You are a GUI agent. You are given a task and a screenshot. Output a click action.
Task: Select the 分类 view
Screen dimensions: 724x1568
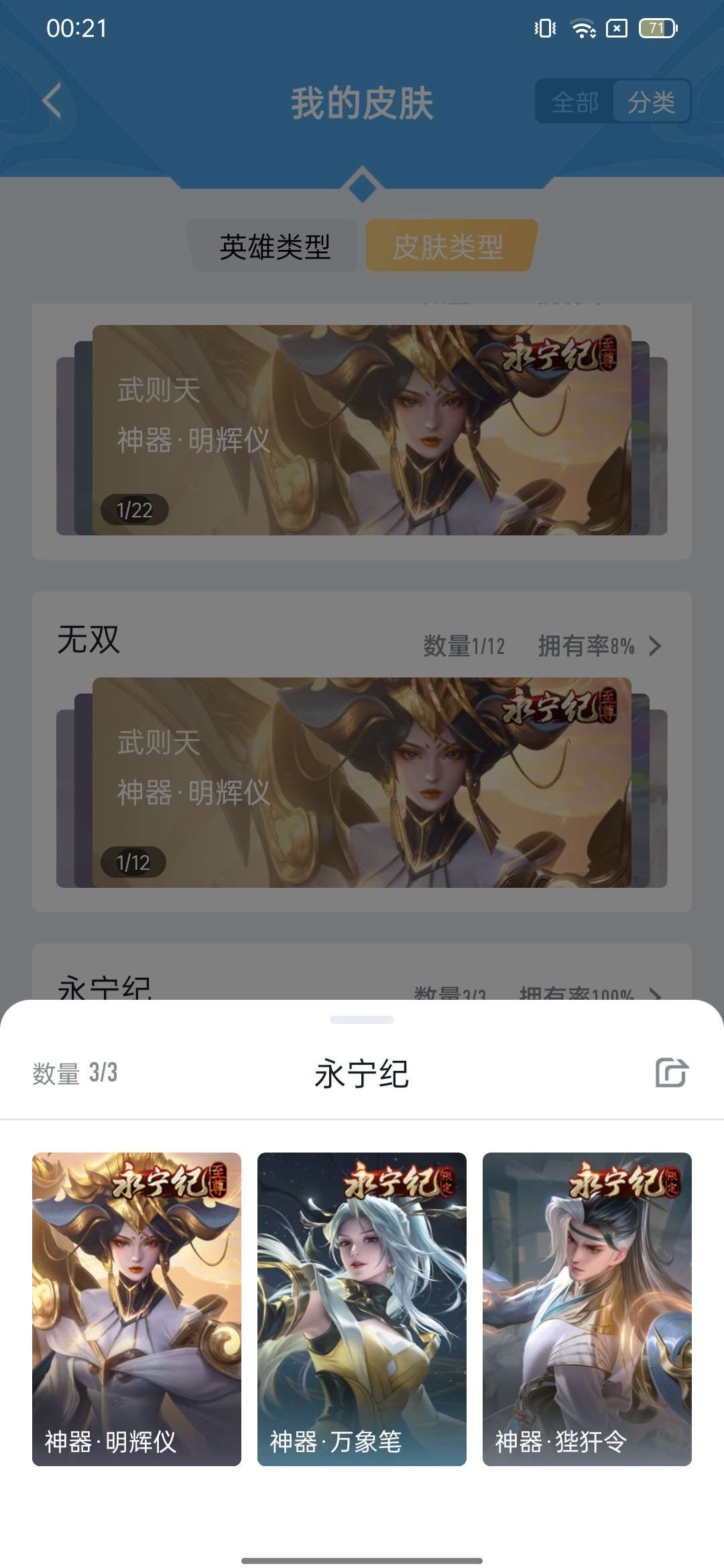(x=652, y=102)
